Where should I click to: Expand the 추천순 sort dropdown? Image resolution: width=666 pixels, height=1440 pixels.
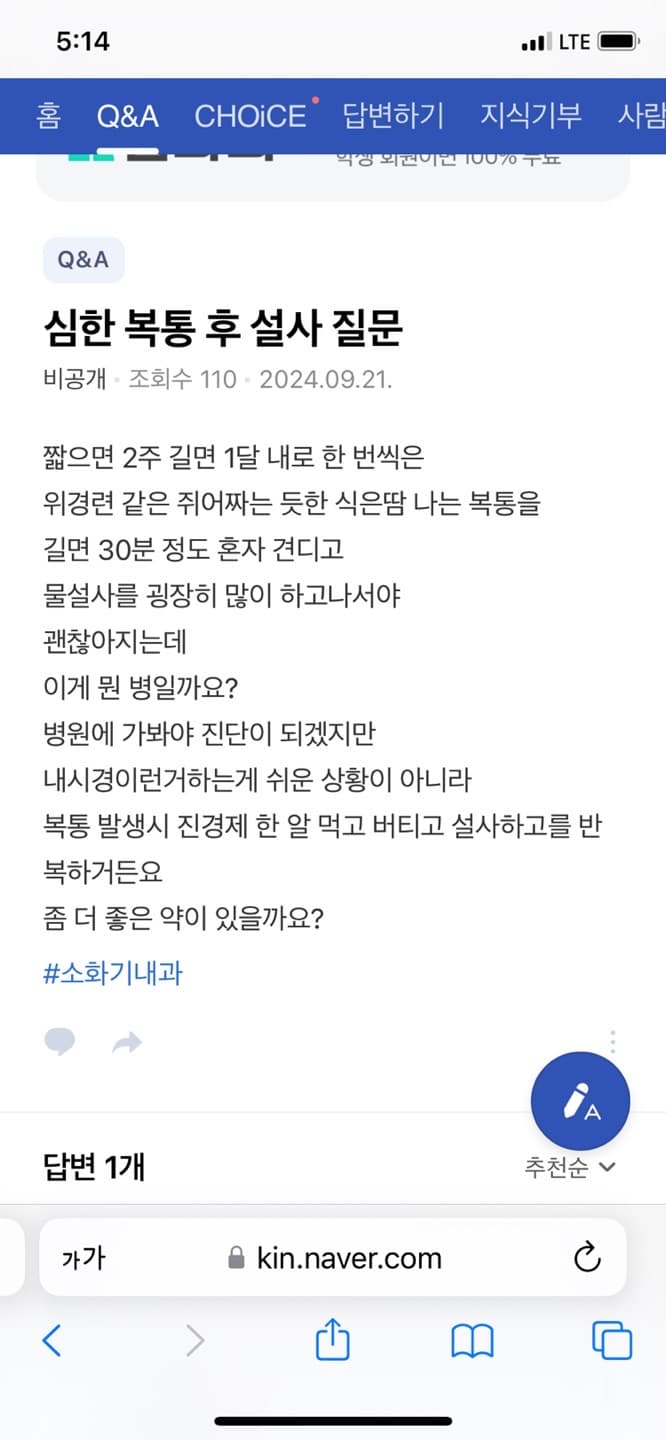(x=570, y=1167)
